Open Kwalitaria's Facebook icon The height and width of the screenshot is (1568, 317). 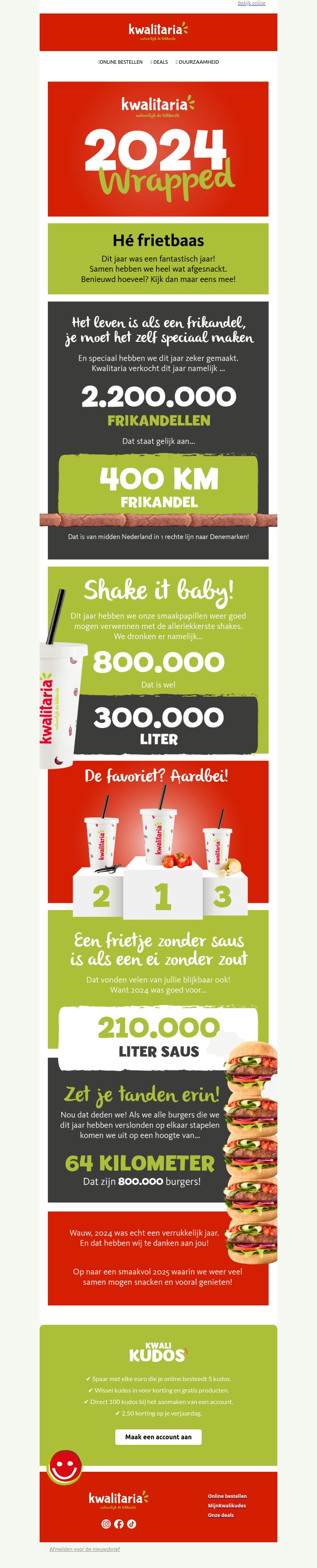tap(118, 1524)
